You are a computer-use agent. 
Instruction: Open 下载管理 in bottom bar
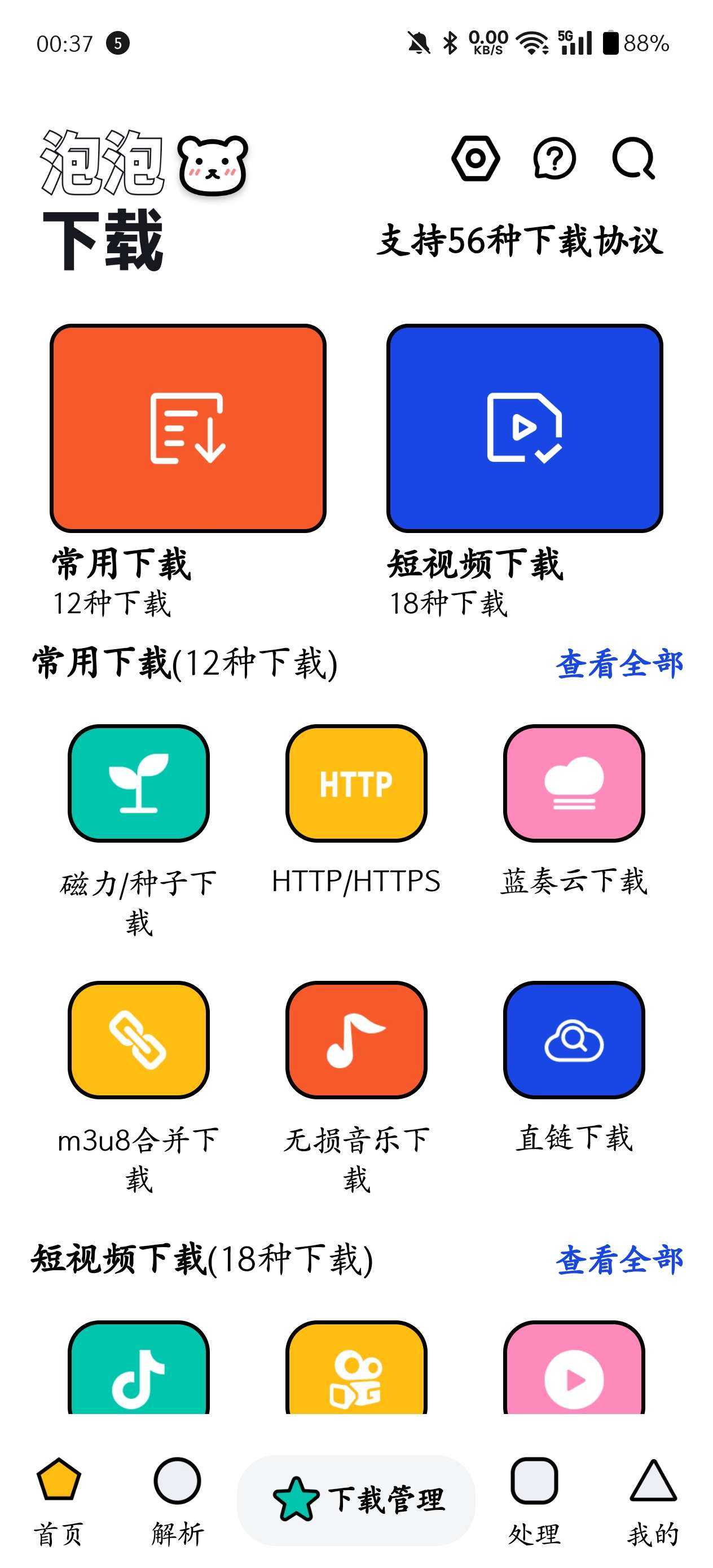point(356,1500)
